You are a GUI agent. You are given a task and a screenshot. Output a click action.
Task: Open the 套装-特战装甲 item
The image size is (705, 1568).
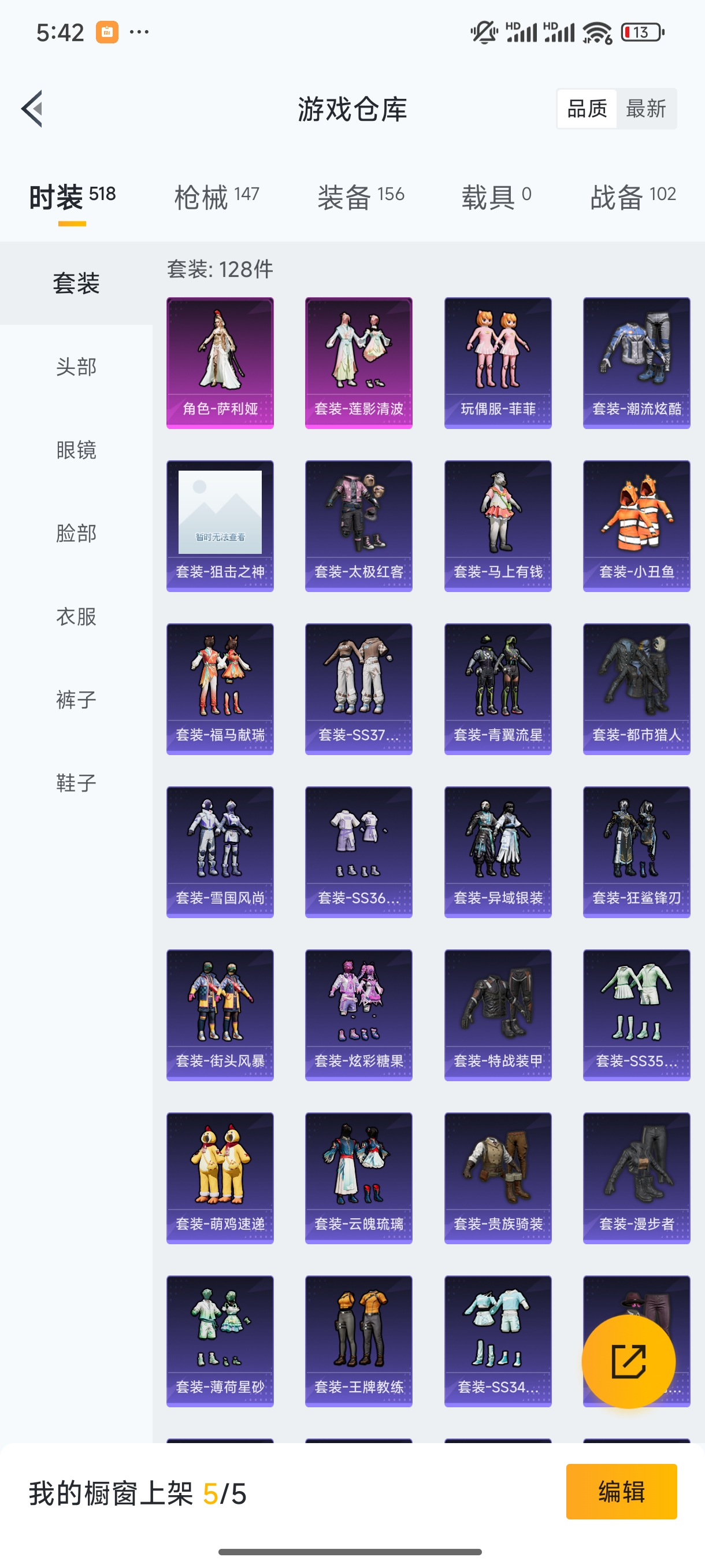[498, 1015]
